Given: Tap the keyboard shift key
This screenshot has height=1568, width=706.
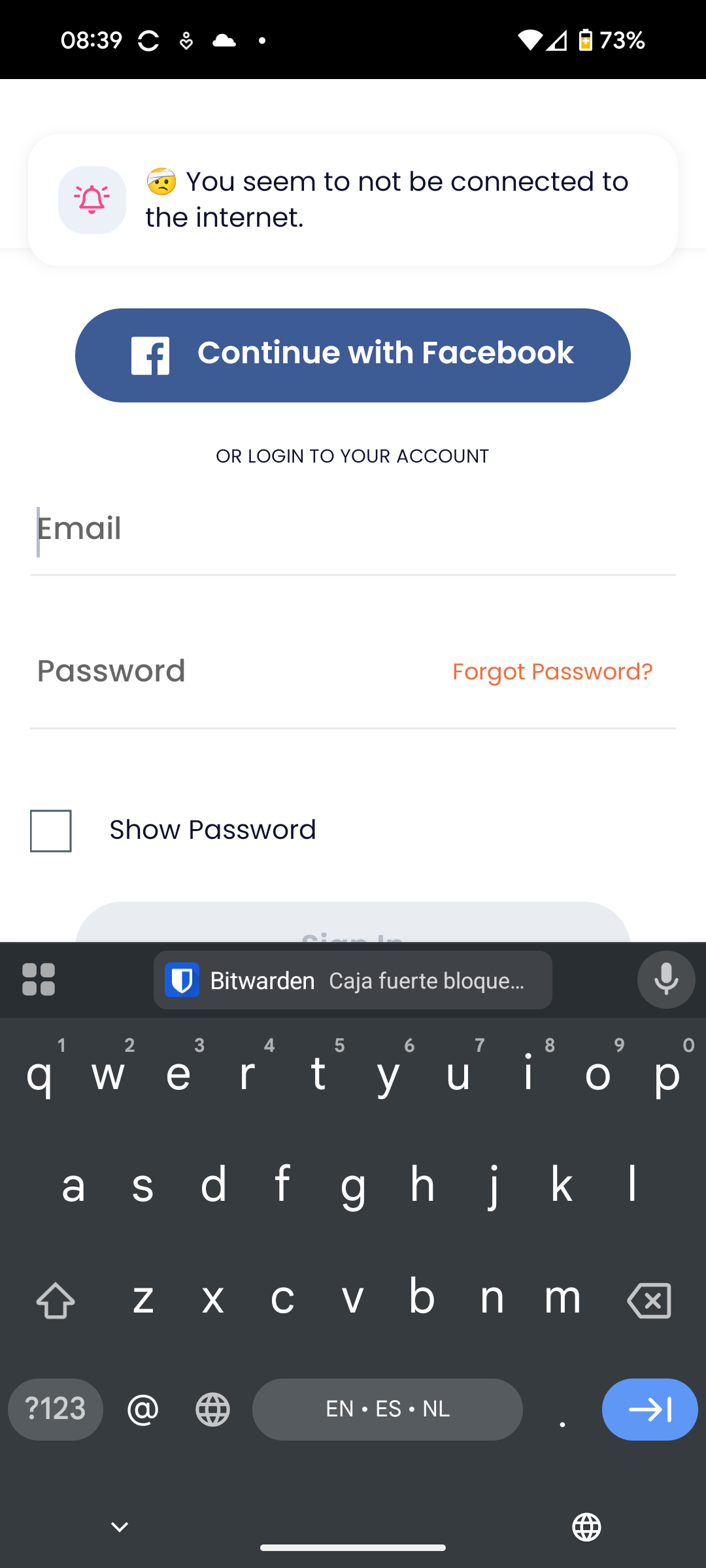Looking at the screenshot, I should click(56, 1300).
